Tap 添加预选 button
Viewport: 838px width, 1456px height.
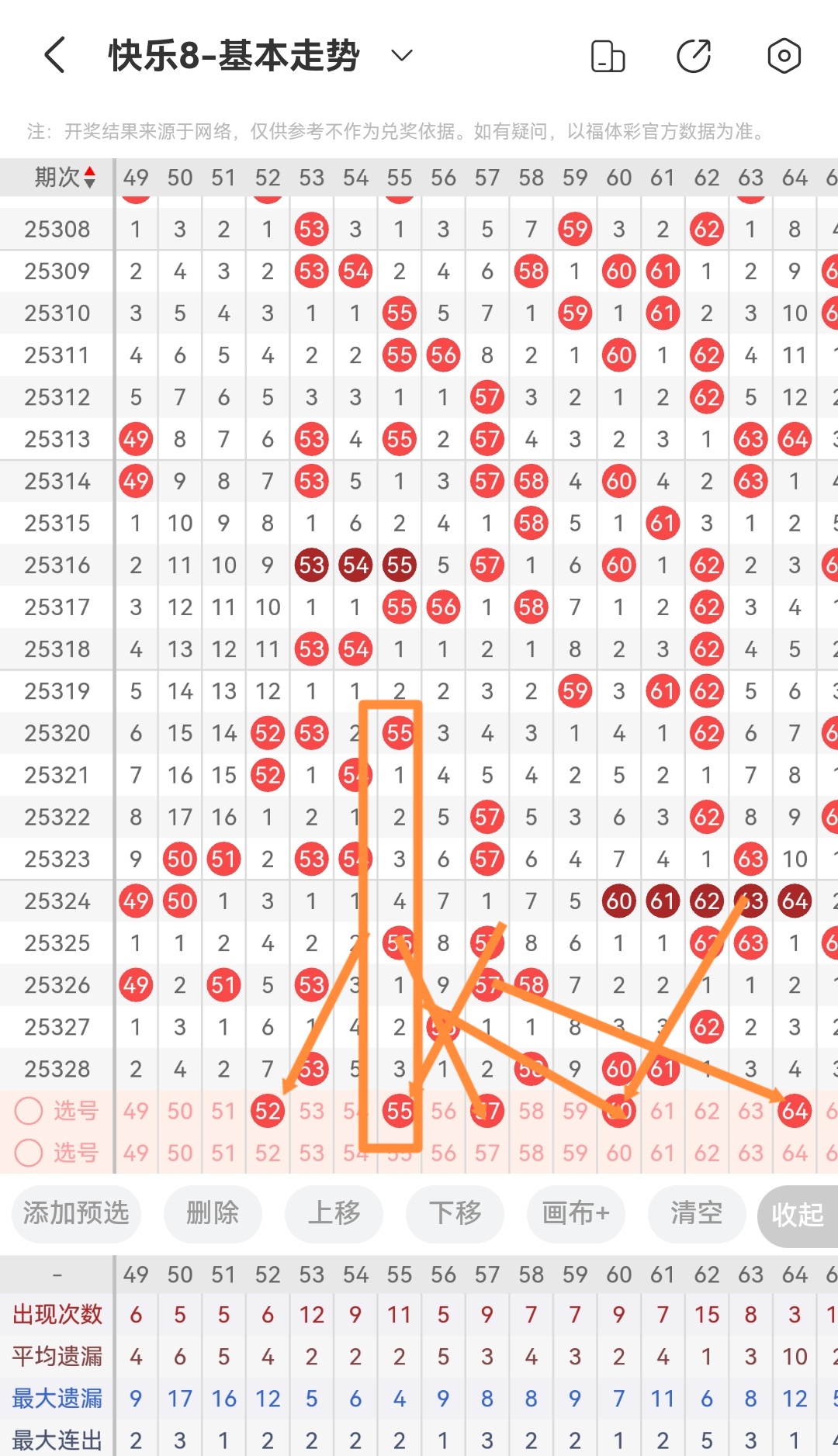tap(76, 1213)
